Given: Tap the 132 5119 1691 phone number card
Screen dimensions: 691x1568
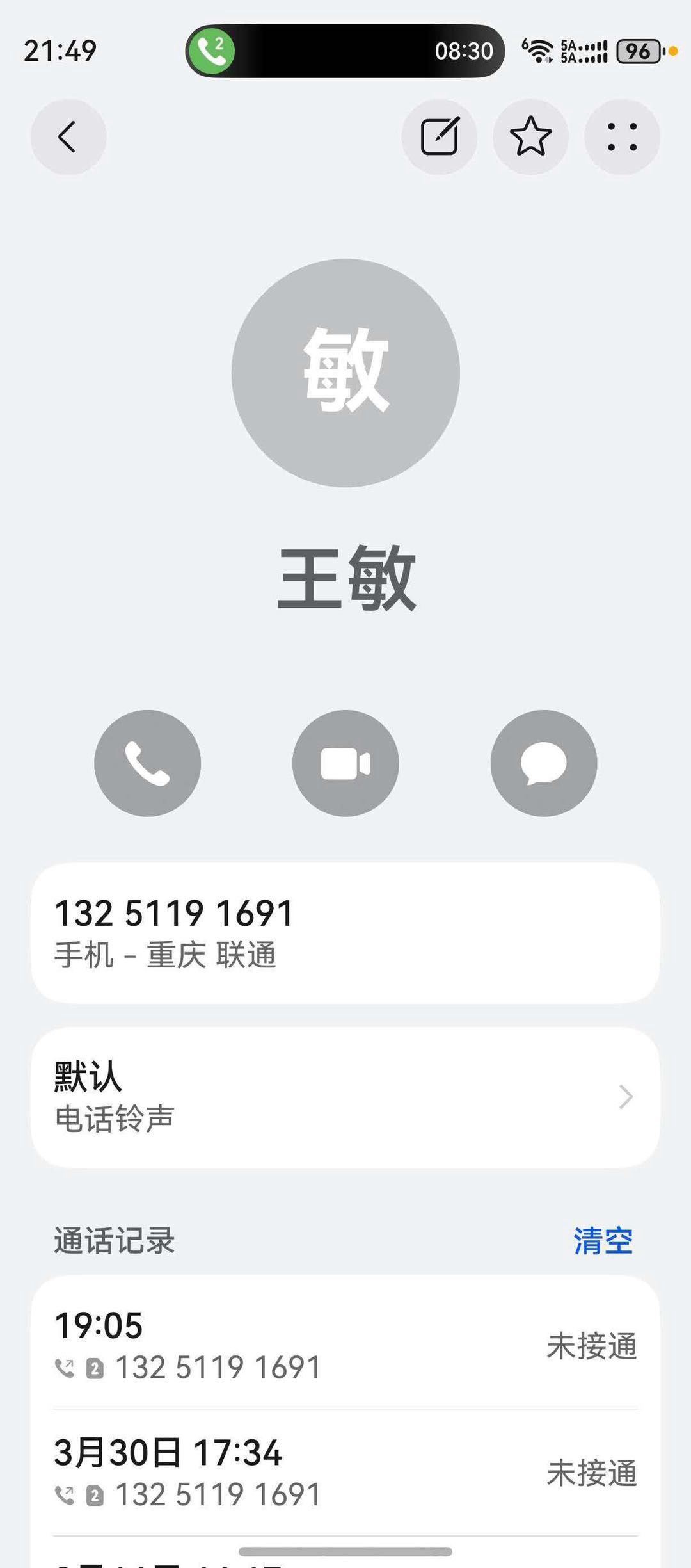Looking at the screenshot, I should click(x=345, y=933).
